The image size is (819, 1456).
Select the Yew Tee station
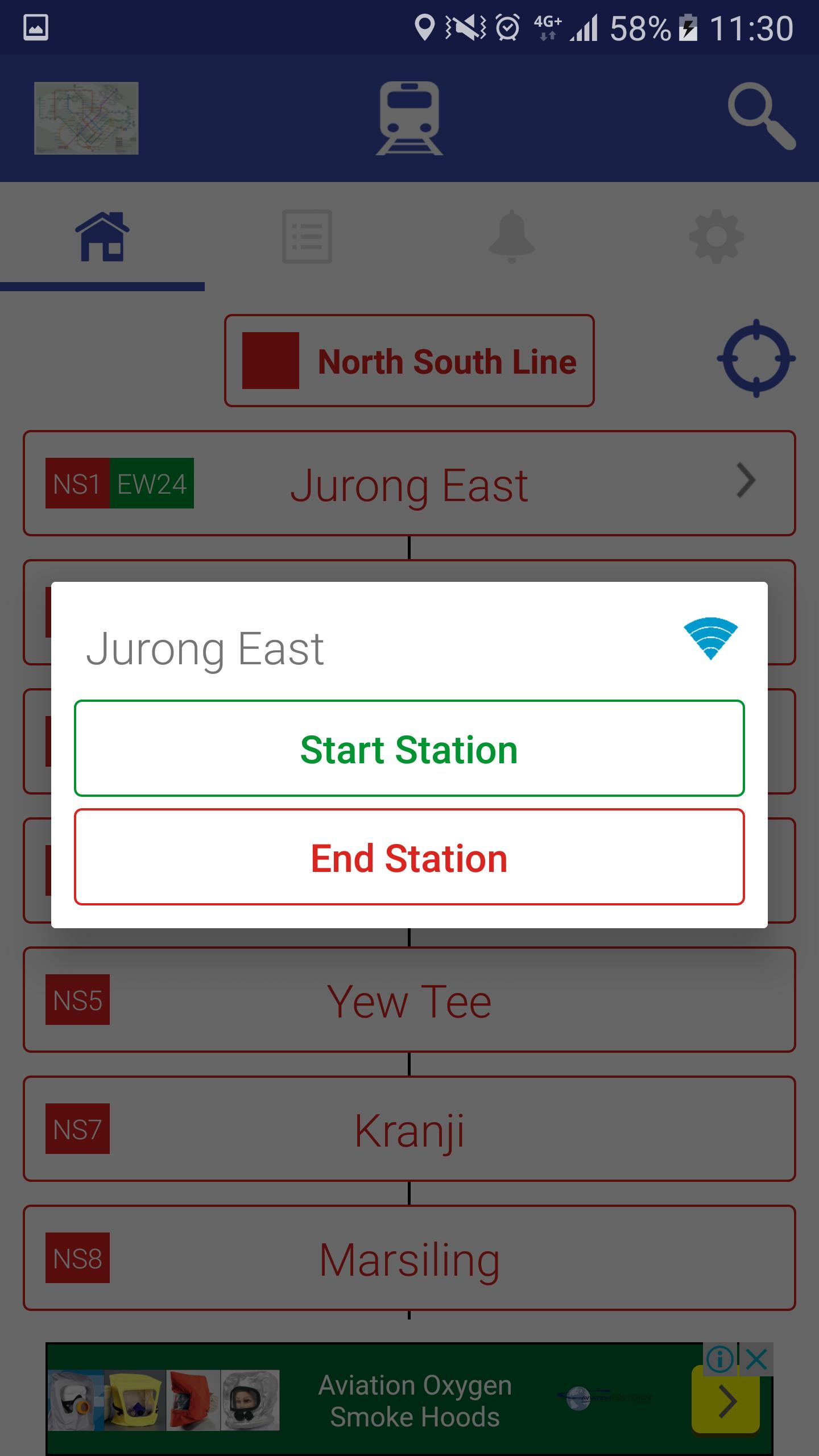pos(409,999)
